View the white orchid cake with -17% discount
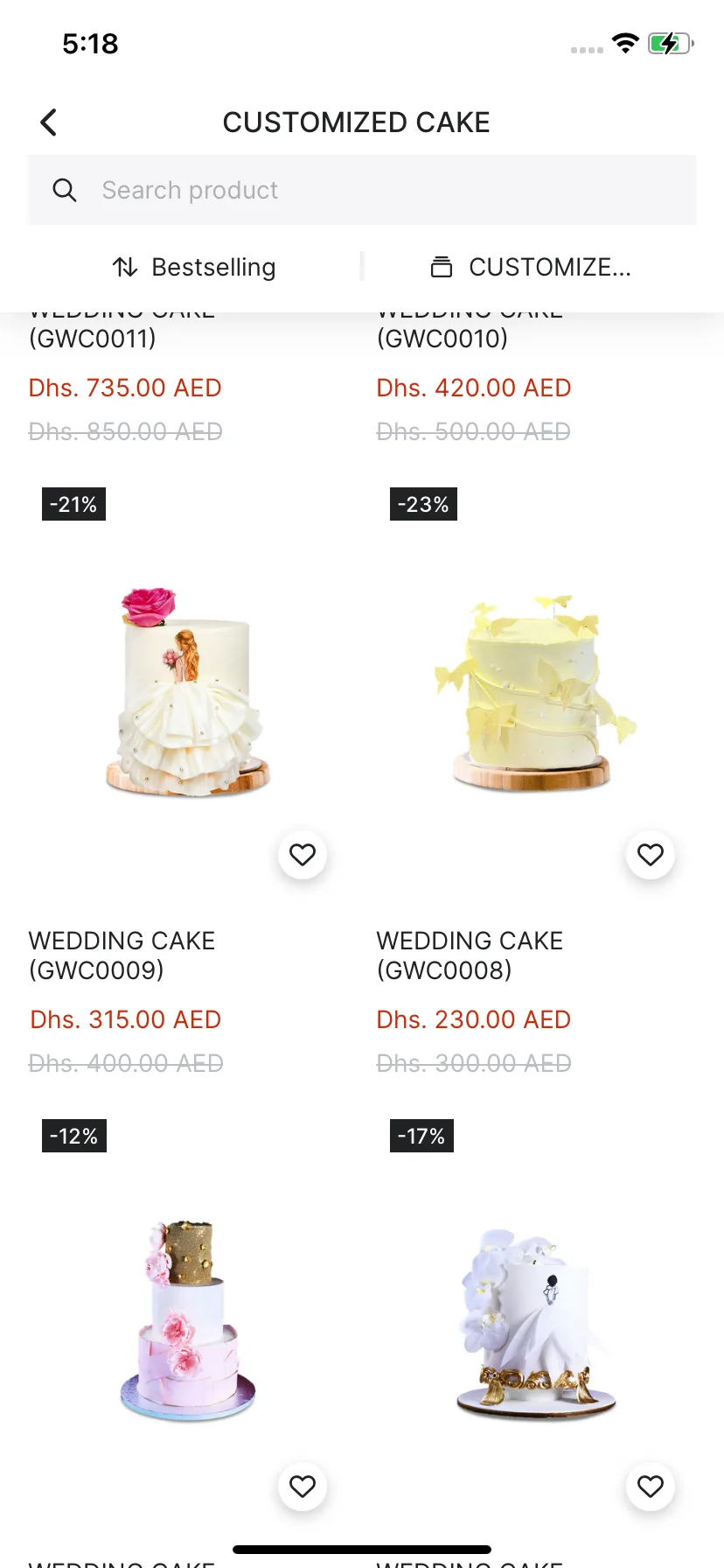 [535, 1319]
